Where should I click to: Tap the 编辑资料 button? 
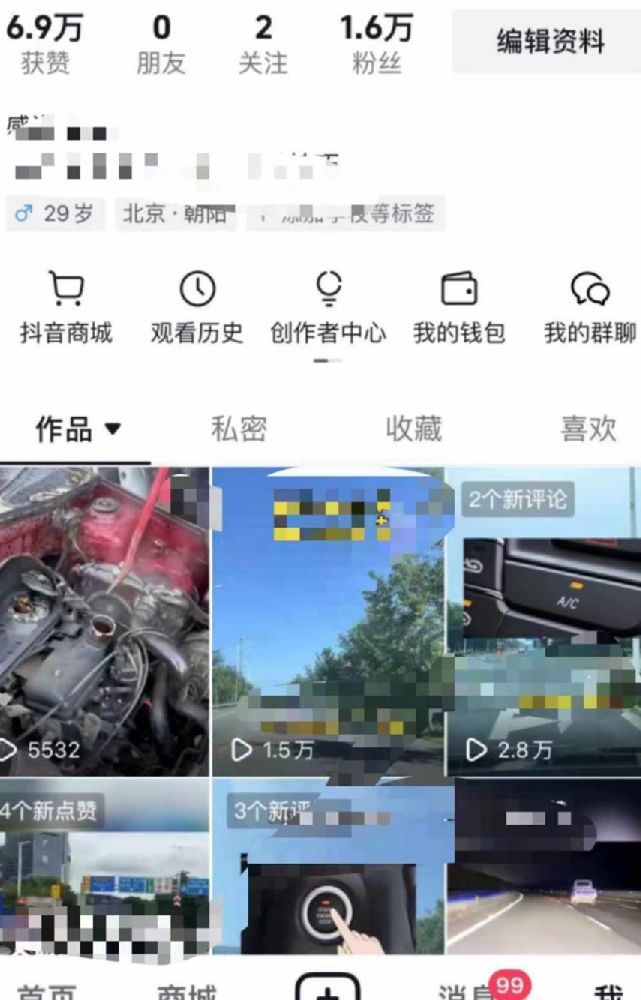coord(550,42)
